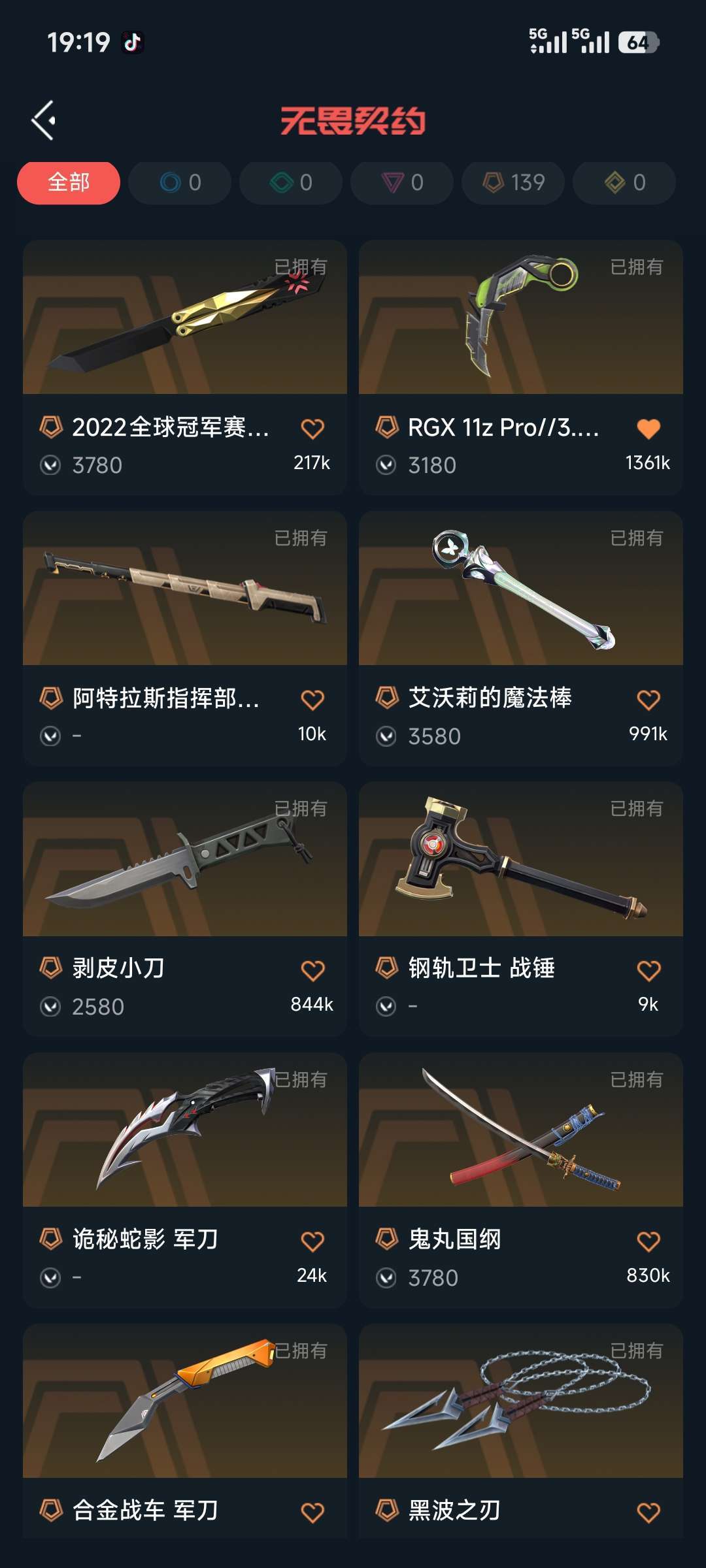Viewport: 706px width, 1568px height.
Task: Click the teal Deluxe edition filter icon
Action: coord(281,182)
